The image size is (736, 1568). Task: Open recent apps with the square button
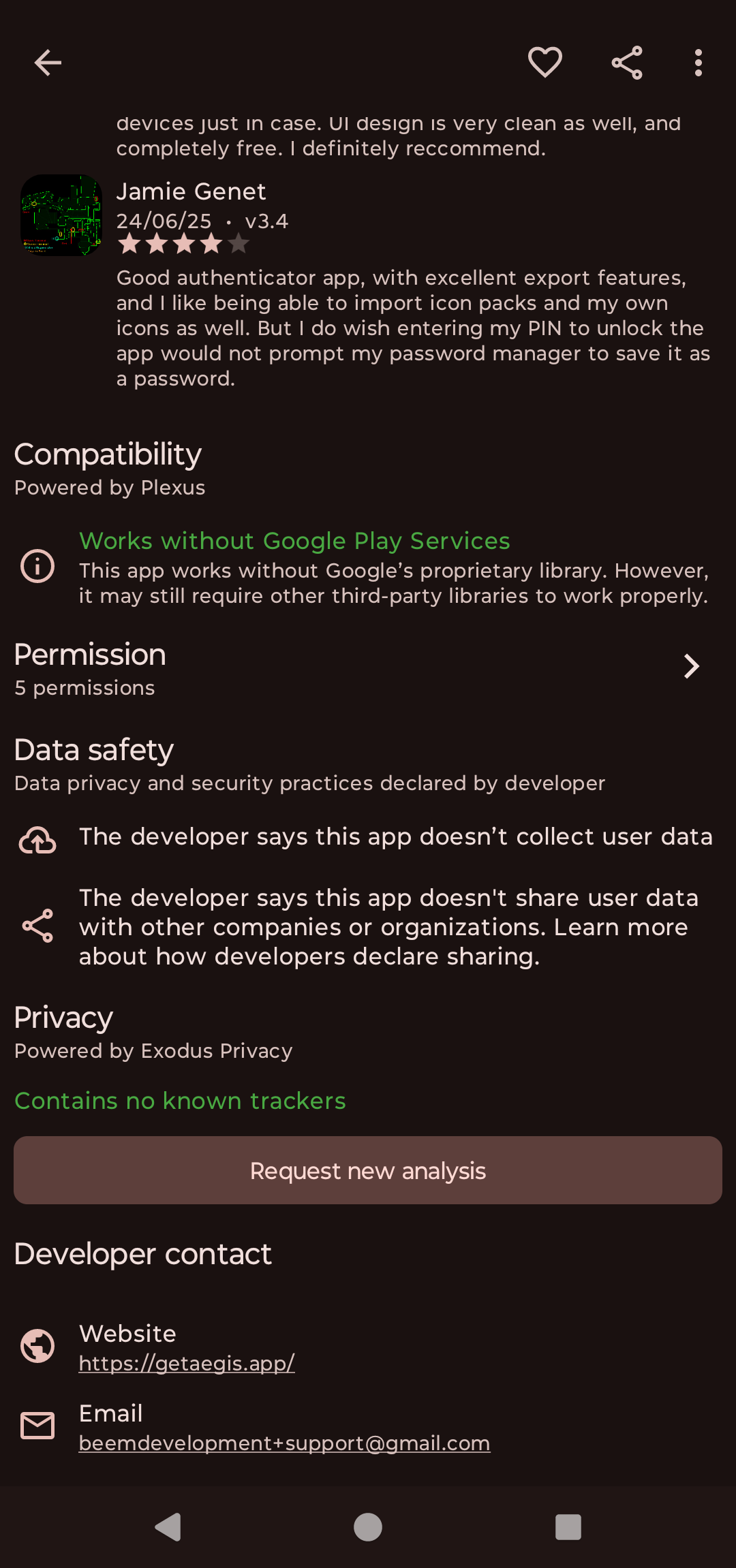[568, 1526]
